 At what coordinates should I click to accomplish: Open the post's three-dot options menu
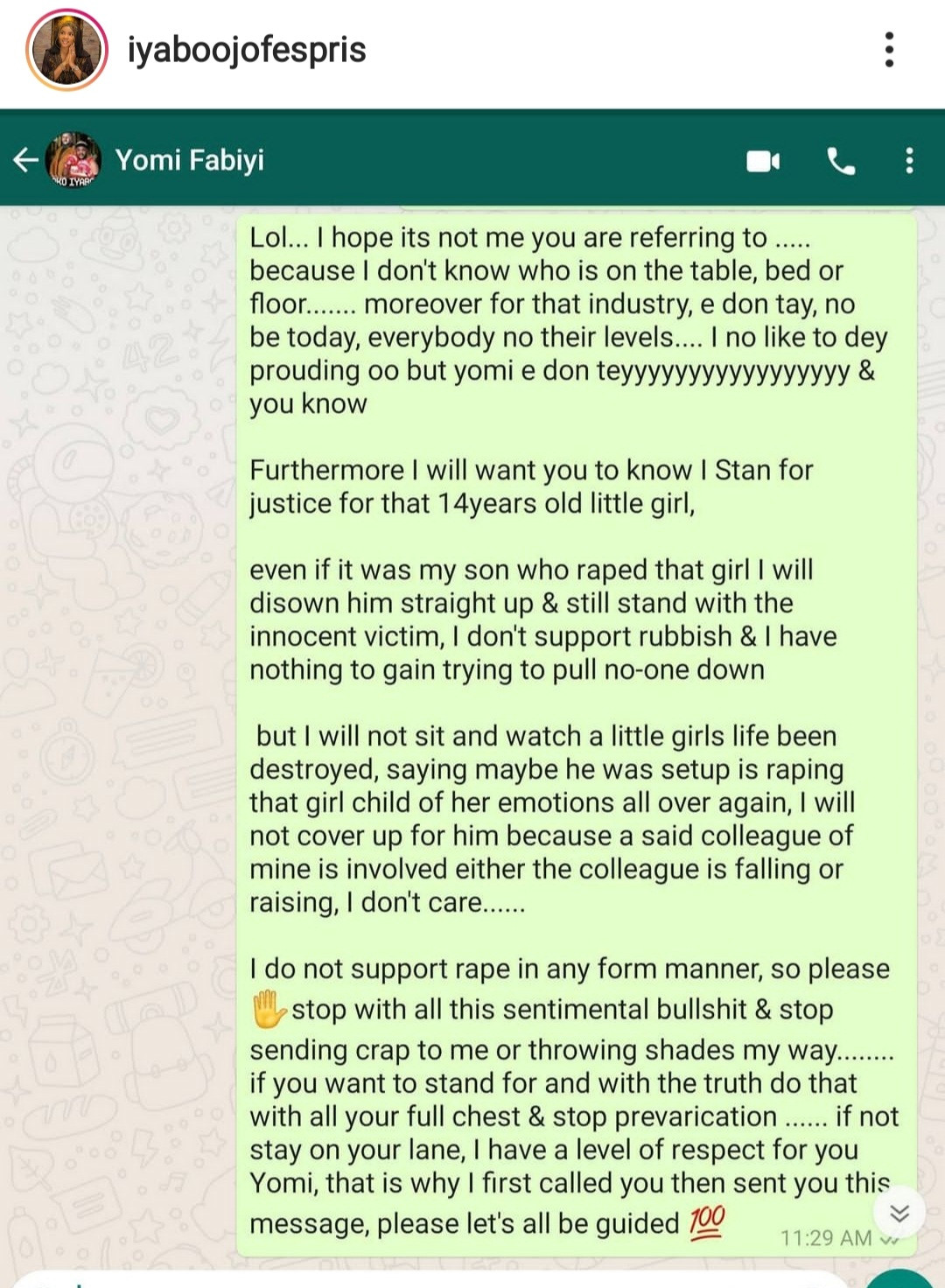click(889, 50)
